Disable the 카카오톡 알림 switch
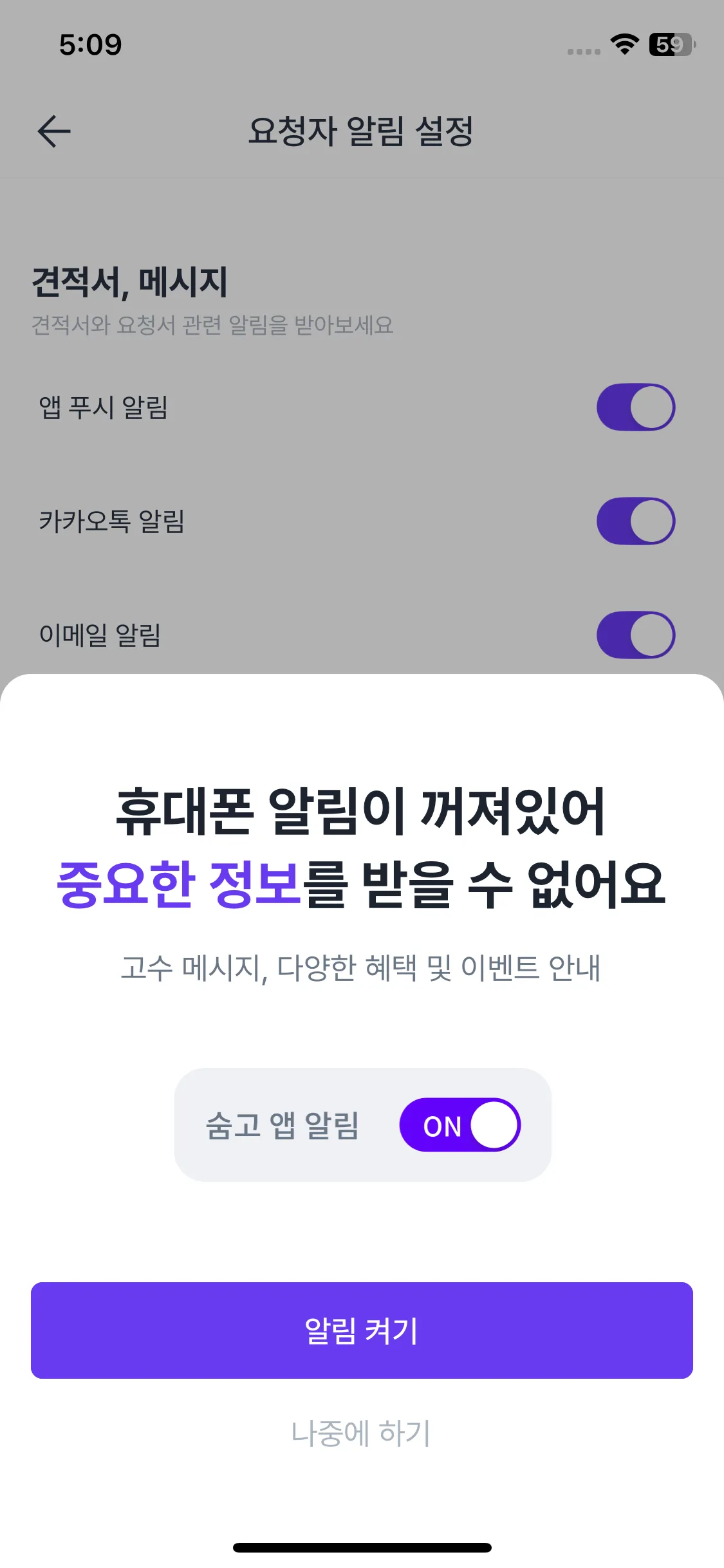This screenshot has width=724, height=1568. click(x=635, y=520)
